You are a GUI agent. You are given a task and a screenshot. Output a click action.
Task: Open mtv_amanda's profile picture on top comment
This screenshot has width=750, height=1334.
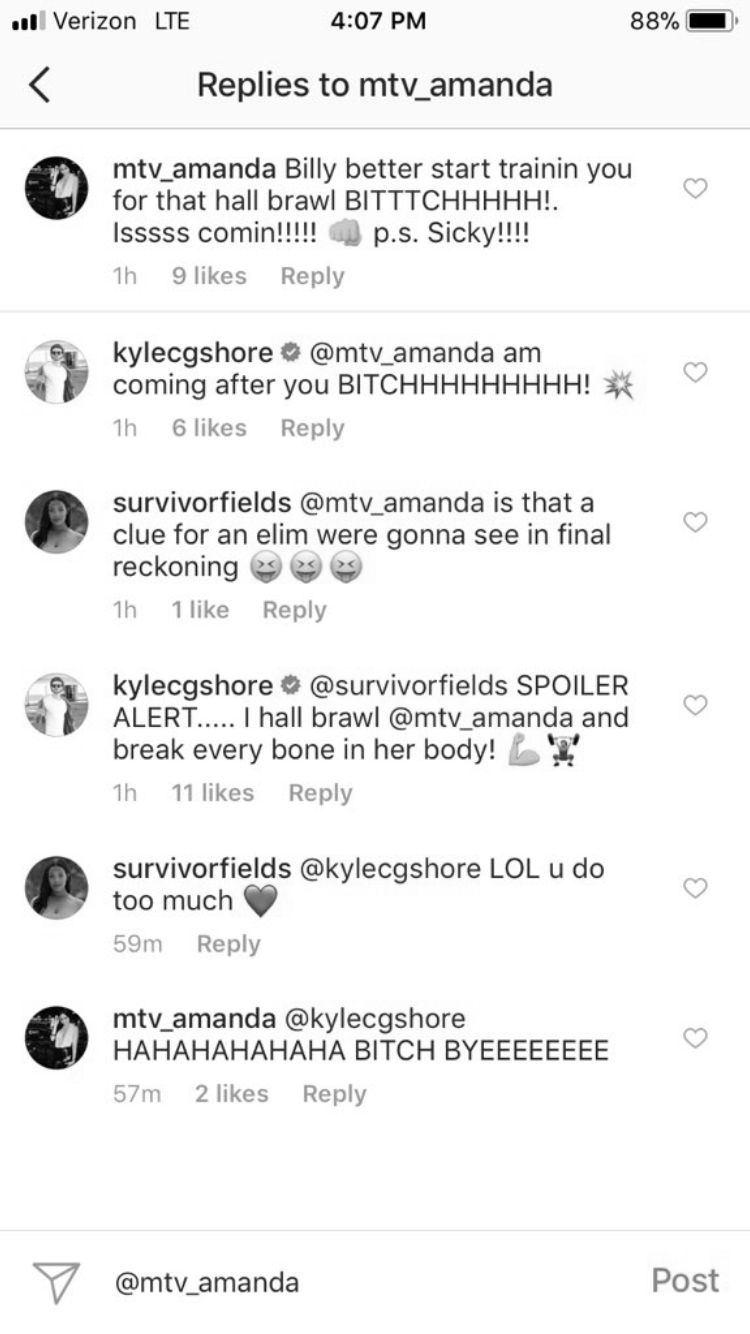tap(56, 188)
